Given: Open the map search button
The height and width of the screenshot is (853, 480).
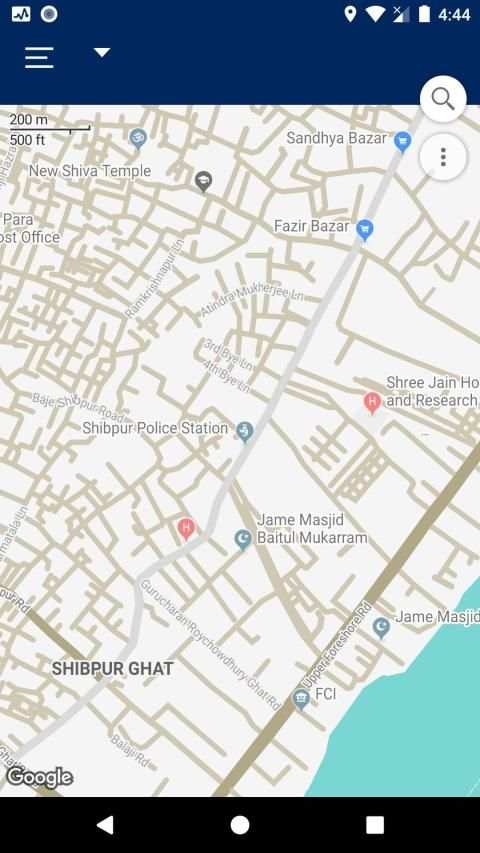Looking at the screenshot, I should click(443, 99).
